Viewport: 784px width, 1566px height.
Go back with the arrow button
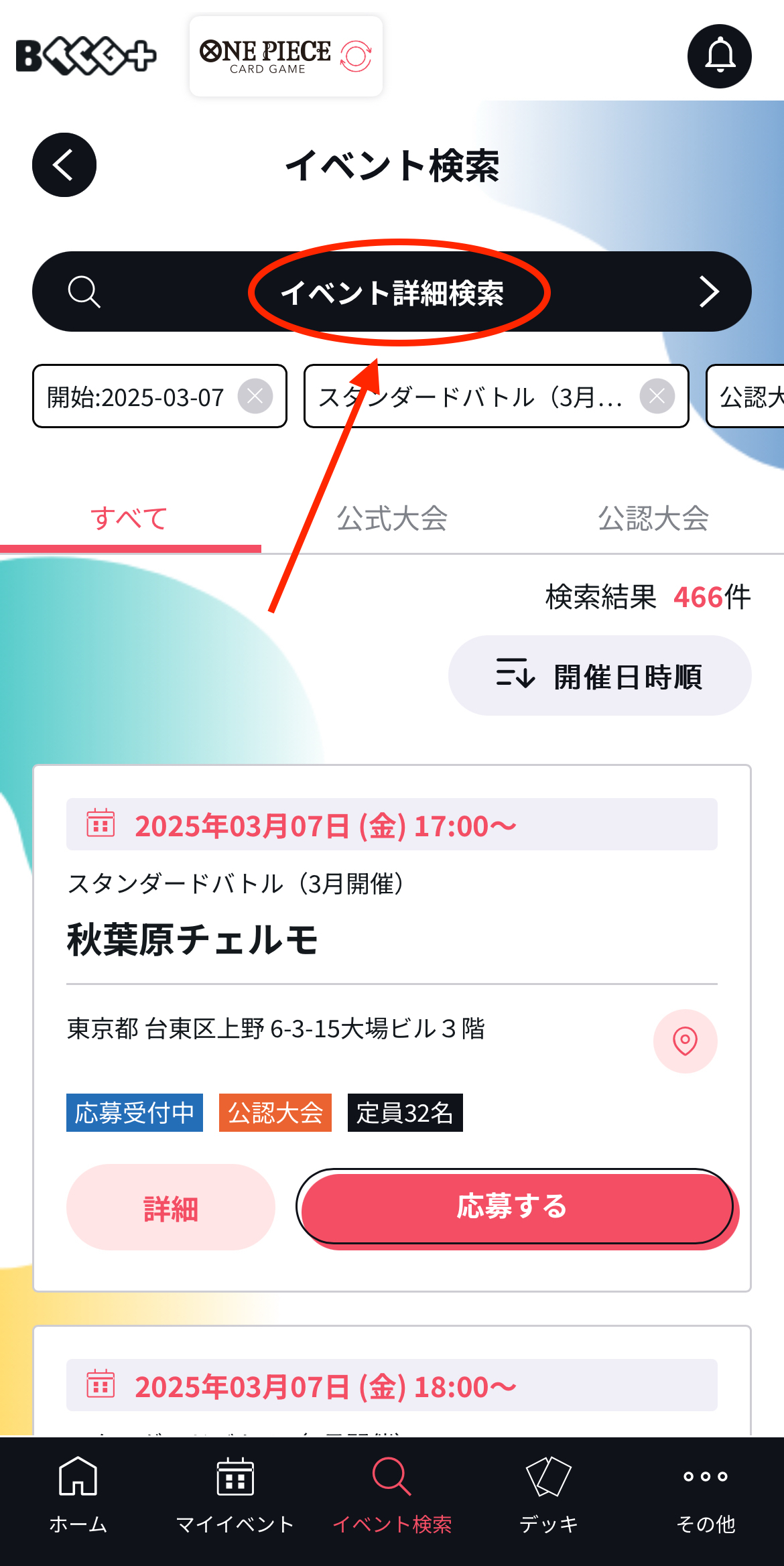tap(64, 165)
